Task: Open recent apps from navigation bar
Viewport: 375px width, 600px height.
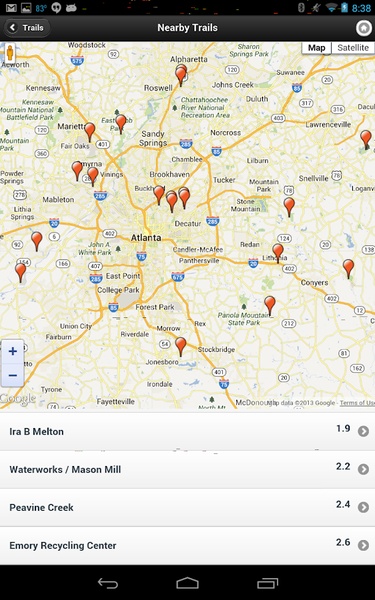Action: click(x=267, y=583)
